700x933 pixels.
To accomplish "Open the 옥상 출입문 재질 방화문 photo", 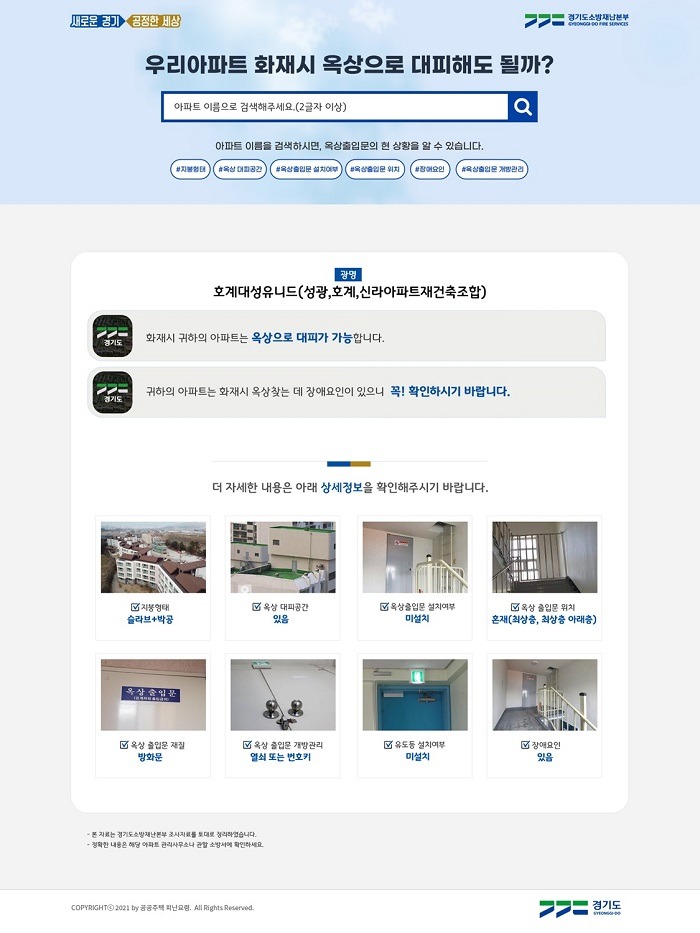I will click(x=153, y=694).
